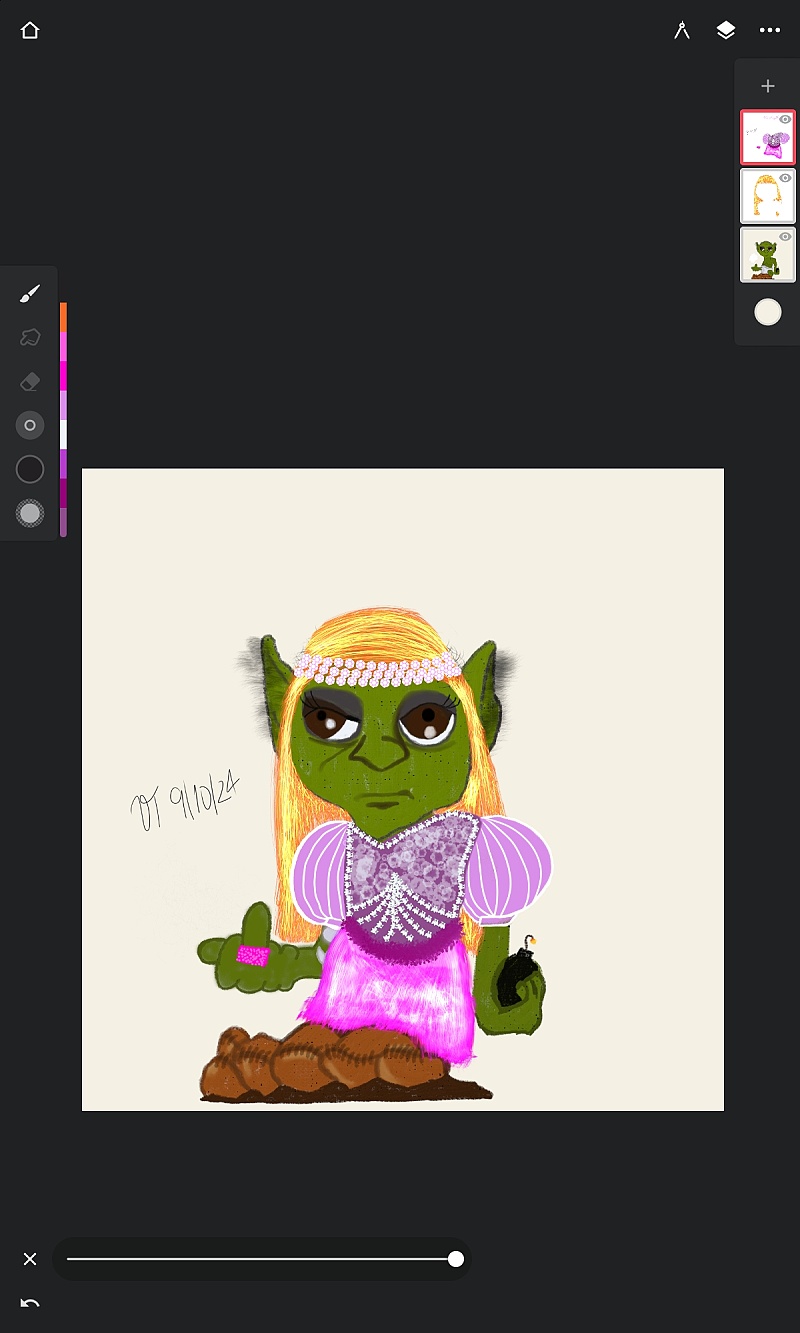Open the brush opacity setting

(x=30, y=513)
